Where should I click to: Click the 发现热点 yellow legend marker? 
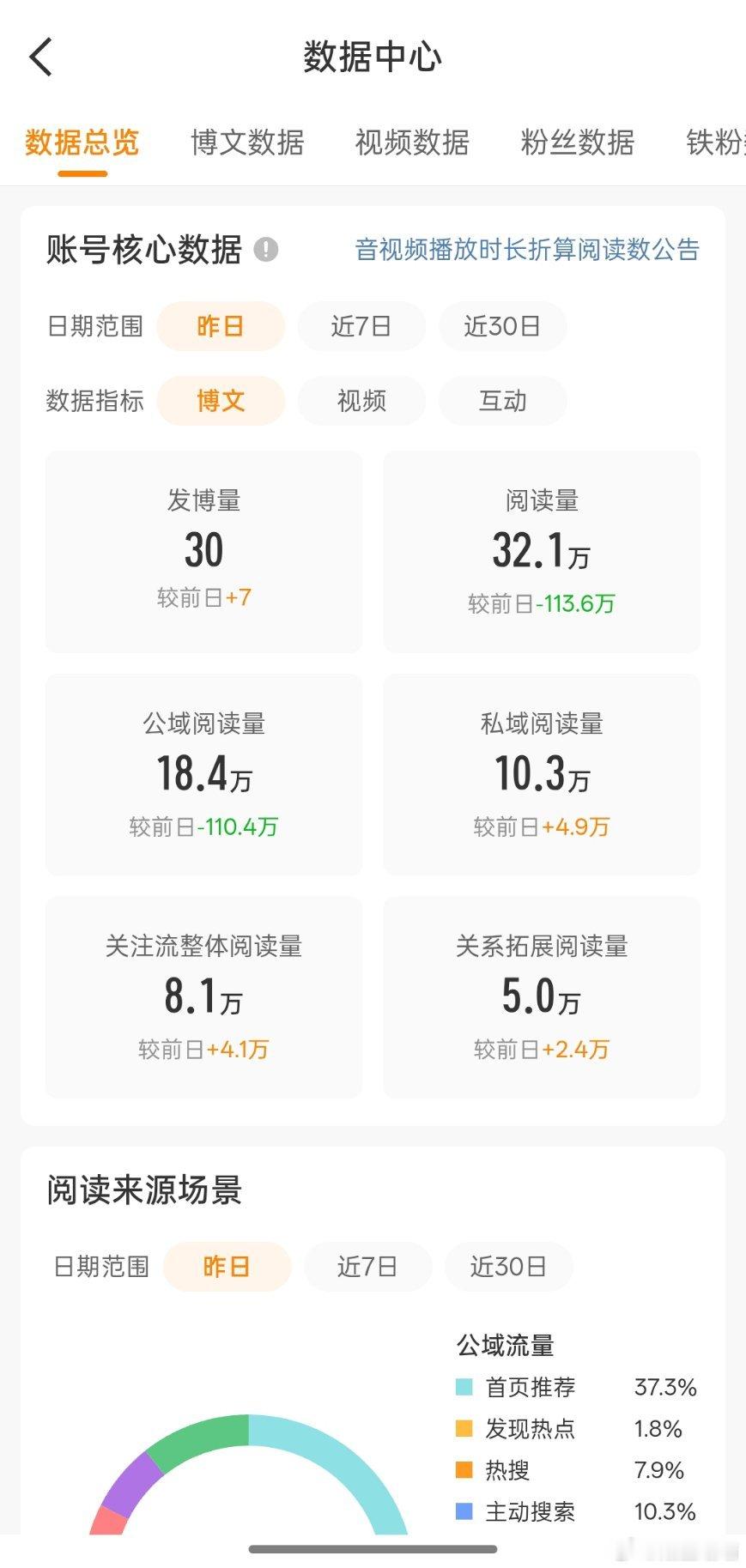click(463, 1427)
